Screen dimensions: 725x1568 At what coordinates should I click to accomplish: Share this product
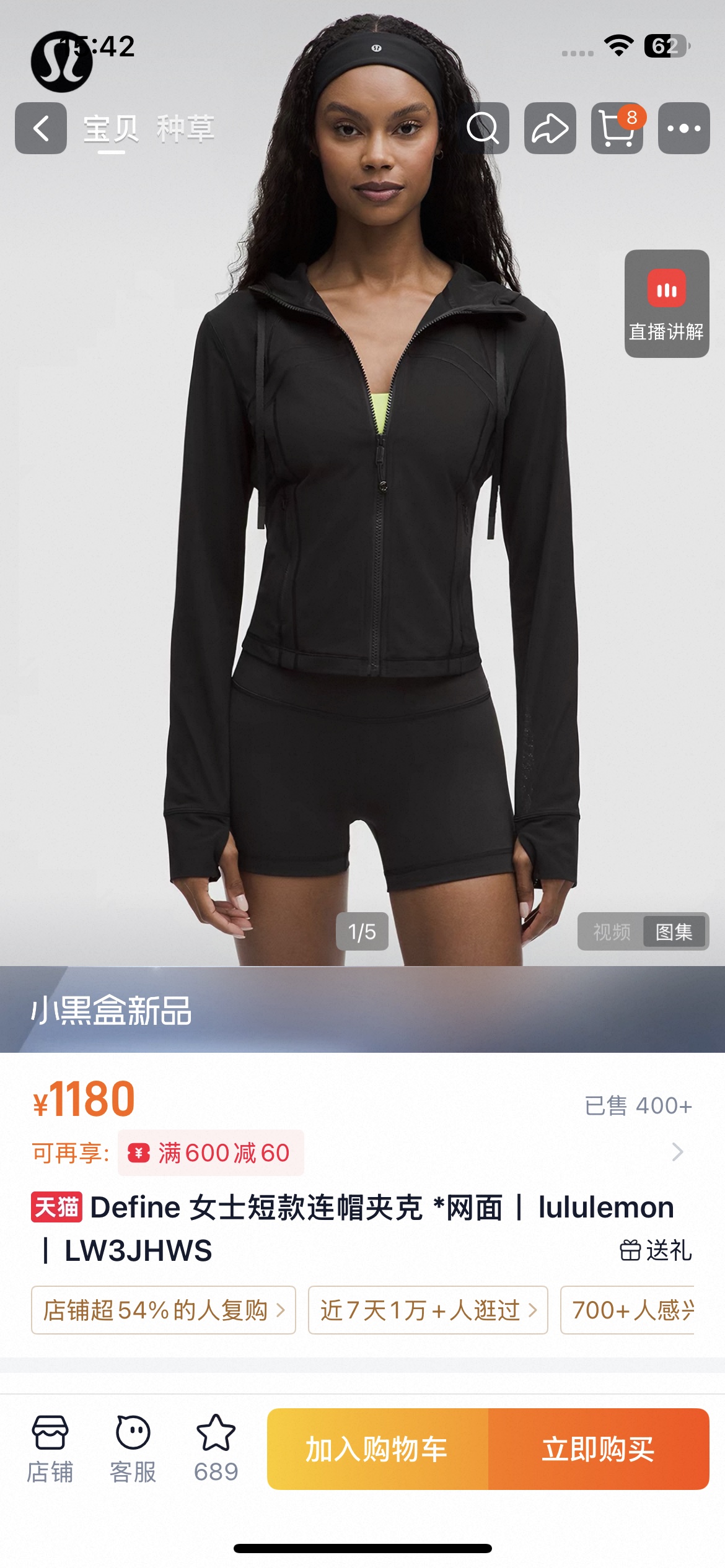(x=550, y=128)
